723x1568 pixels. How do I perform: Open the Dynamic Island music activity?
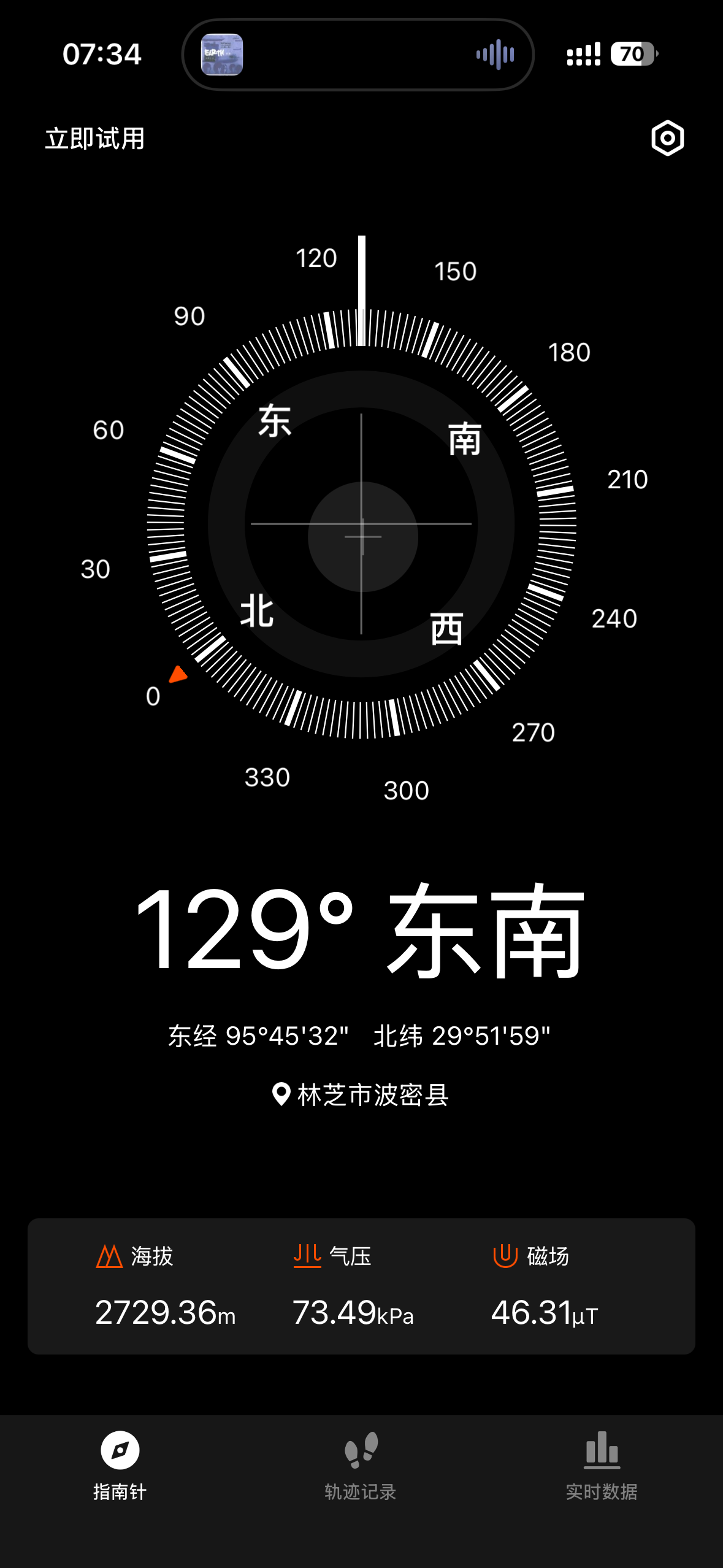(358, 55)
